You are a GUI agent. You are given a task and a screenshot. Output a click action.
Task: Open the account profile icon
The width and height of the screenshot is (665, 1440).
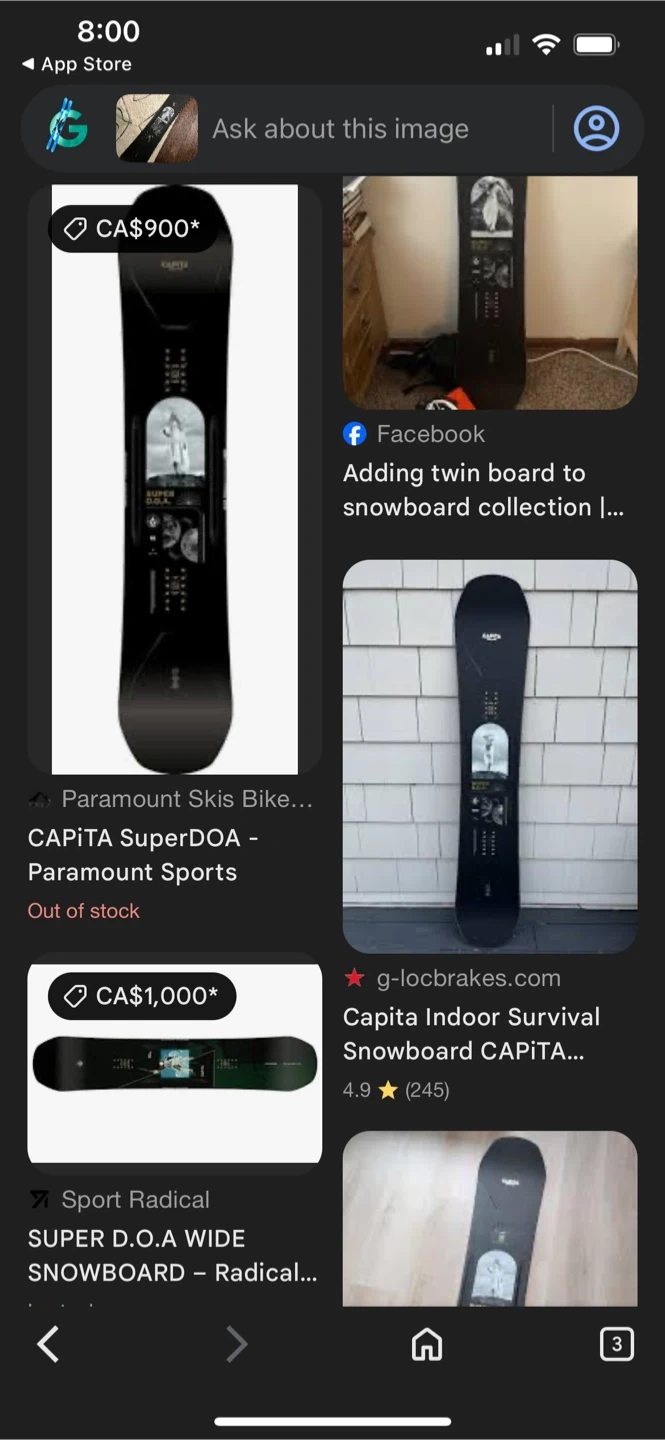596,129
